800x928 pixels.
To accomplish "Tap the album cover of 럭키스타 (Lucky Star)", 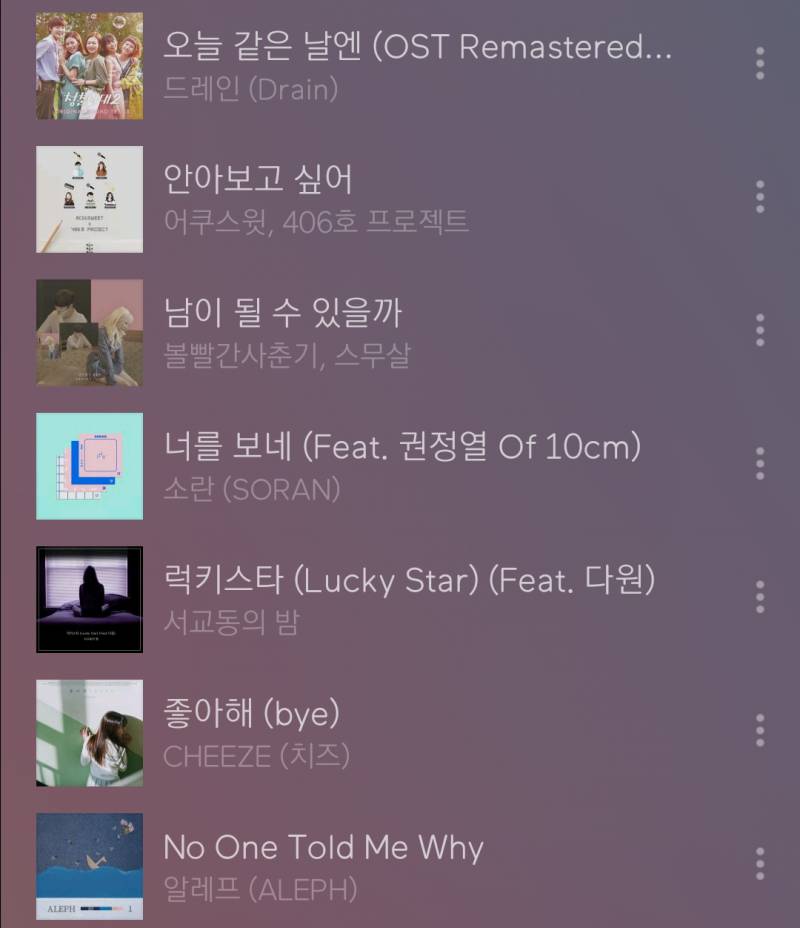I will click(89, 599).
